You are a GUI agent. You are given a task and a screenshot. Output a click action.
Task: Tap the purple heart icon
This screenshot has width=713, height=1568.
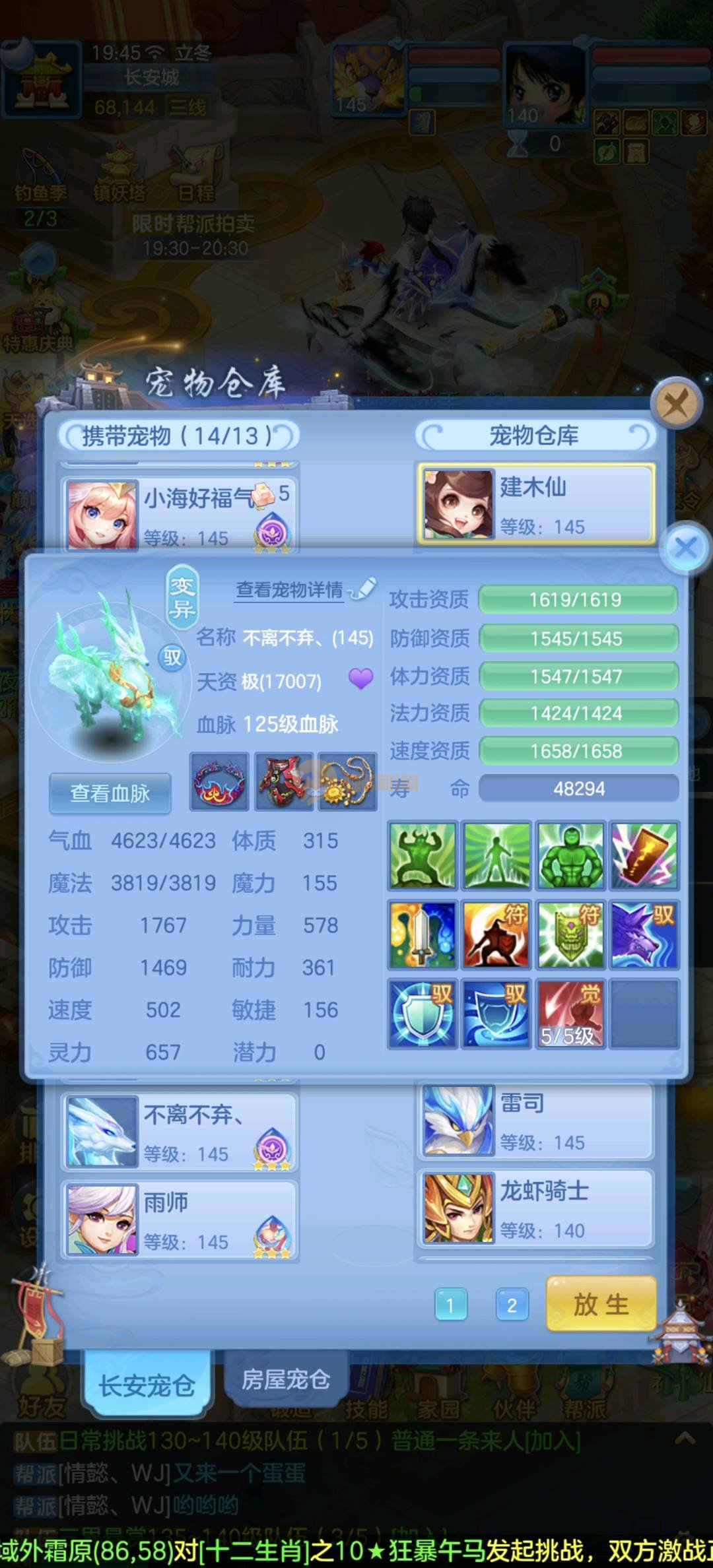(x=360, y=678)
